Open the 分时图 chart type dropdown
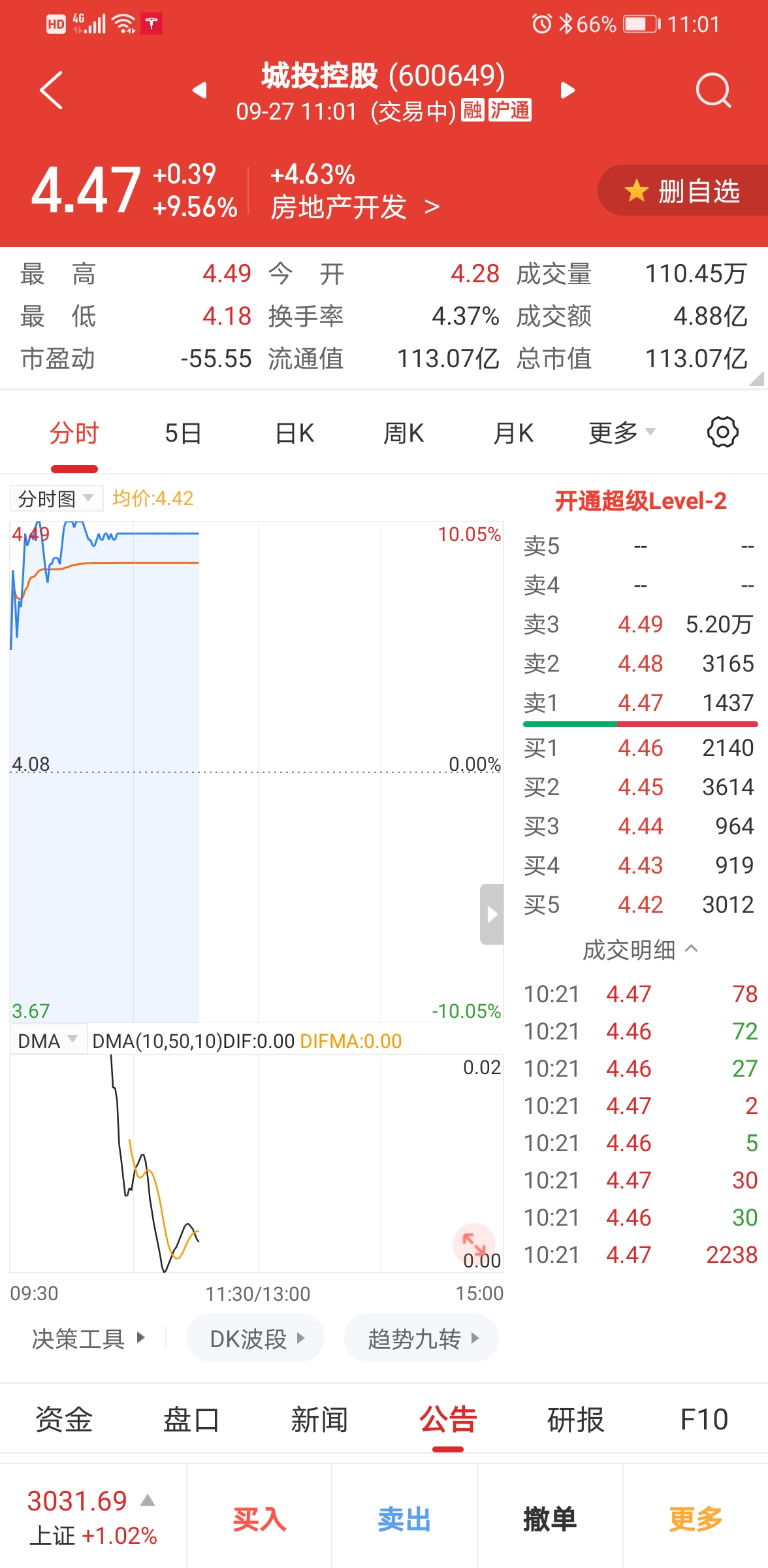Screen dimensions: 768x1568 click(x=56, y=499)
